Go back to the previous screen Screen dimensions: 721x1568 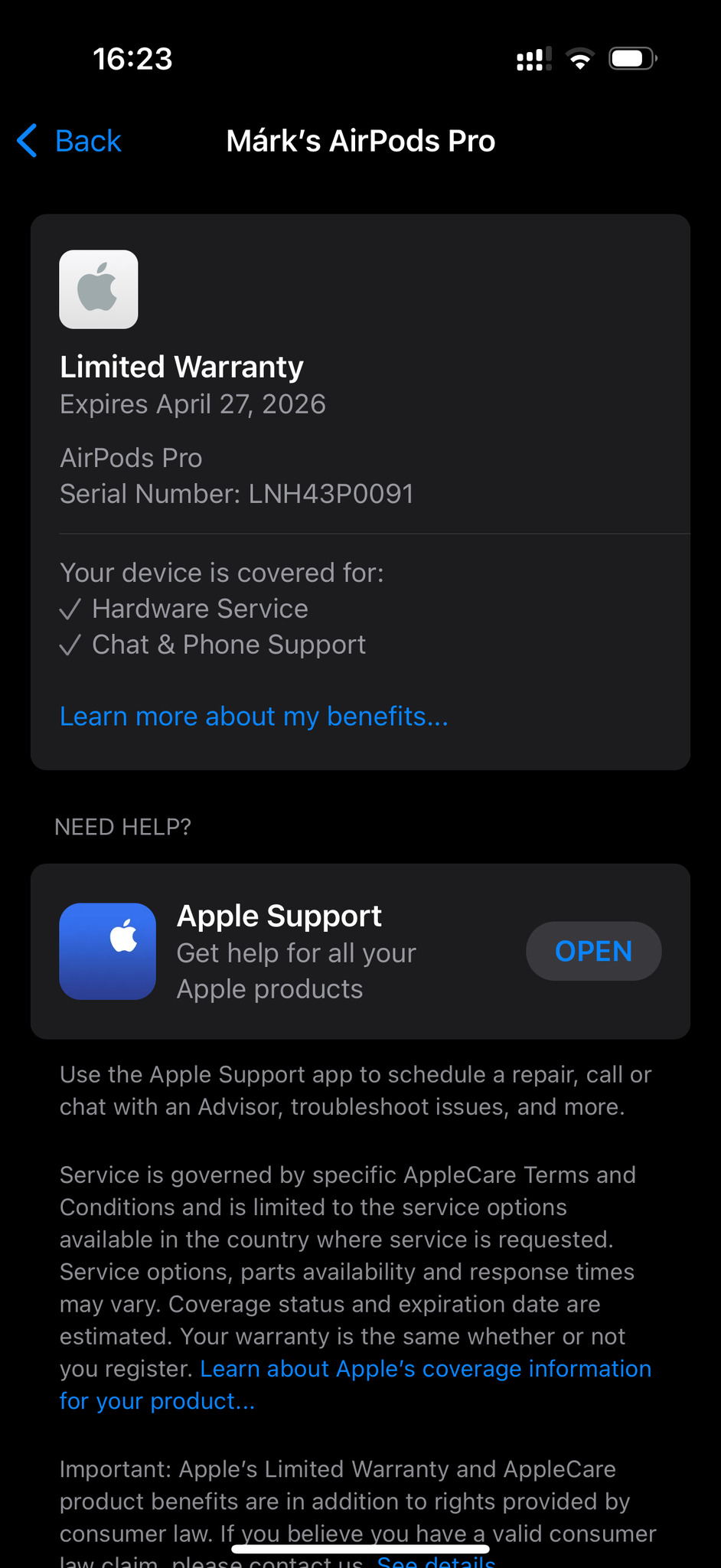[70, 141]
